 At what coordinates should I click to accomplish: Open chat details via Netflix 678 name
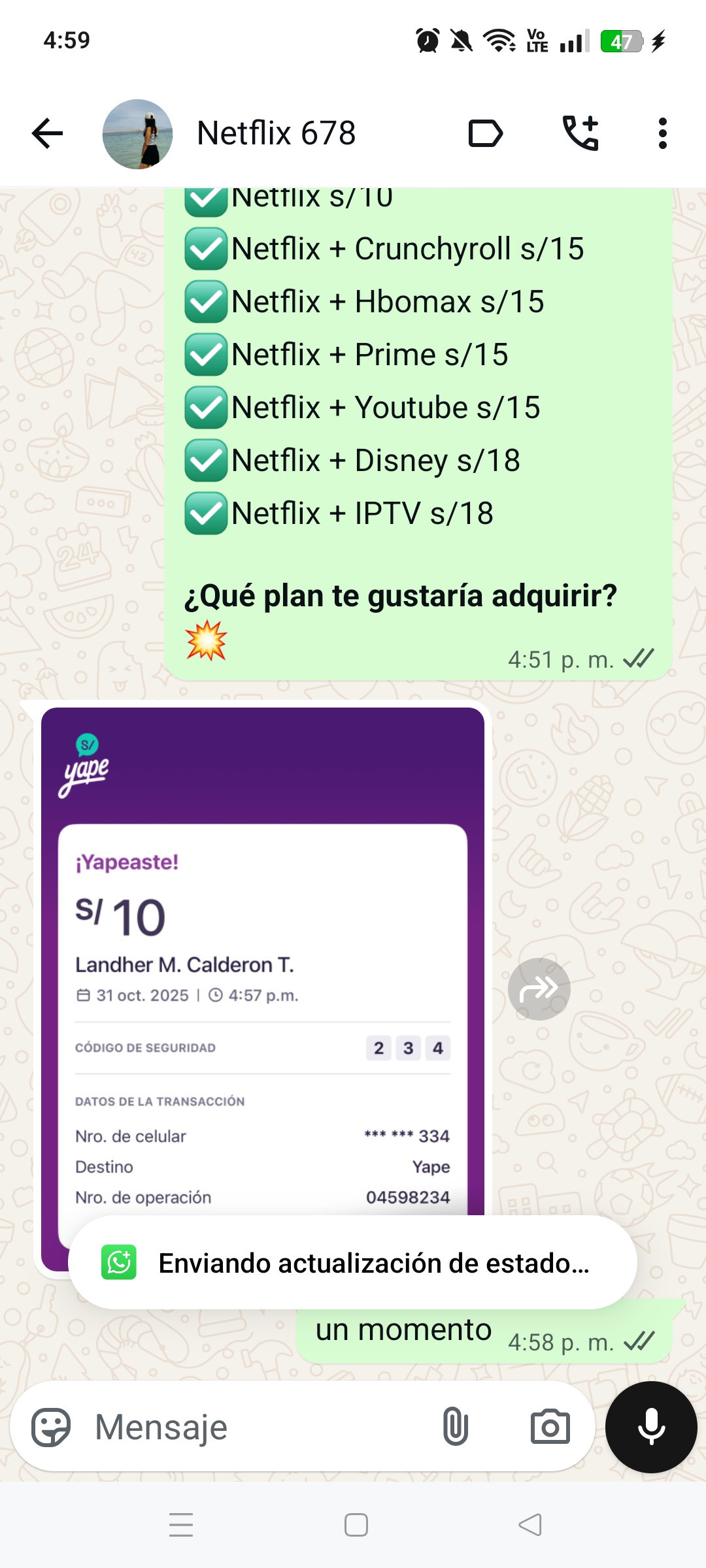point(275,133)
